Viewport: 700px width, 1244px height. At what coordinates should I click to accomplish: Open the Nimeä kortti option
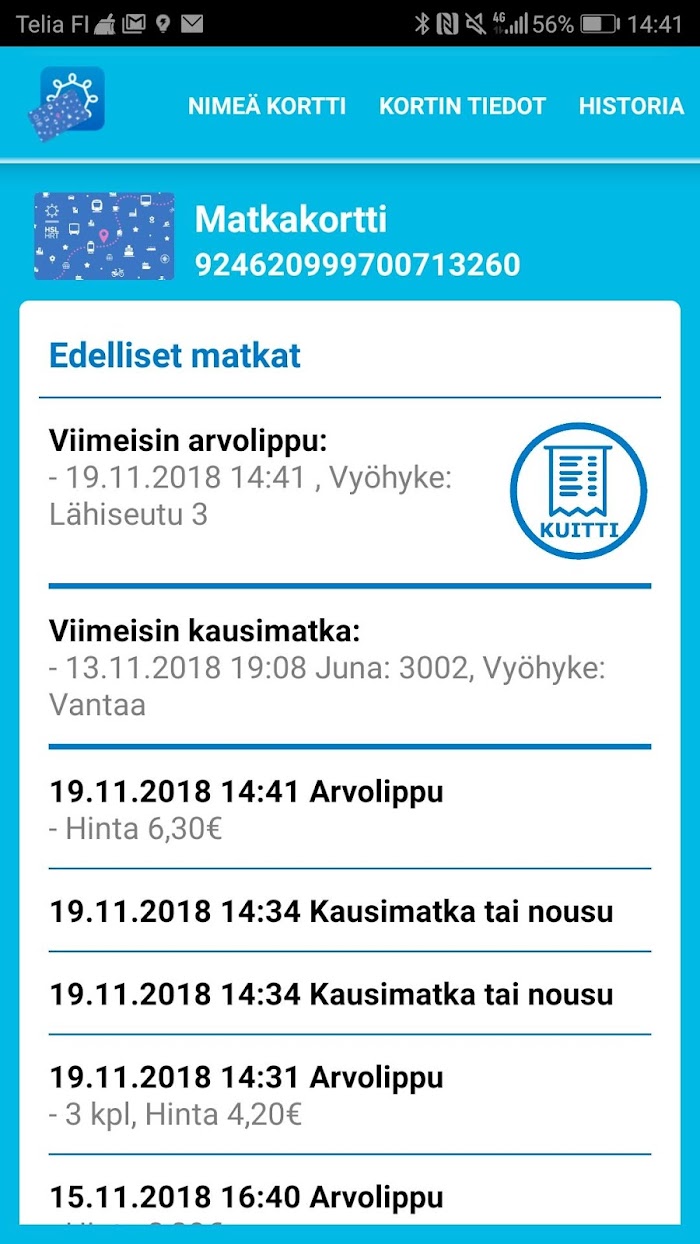(x=267, y=106)
